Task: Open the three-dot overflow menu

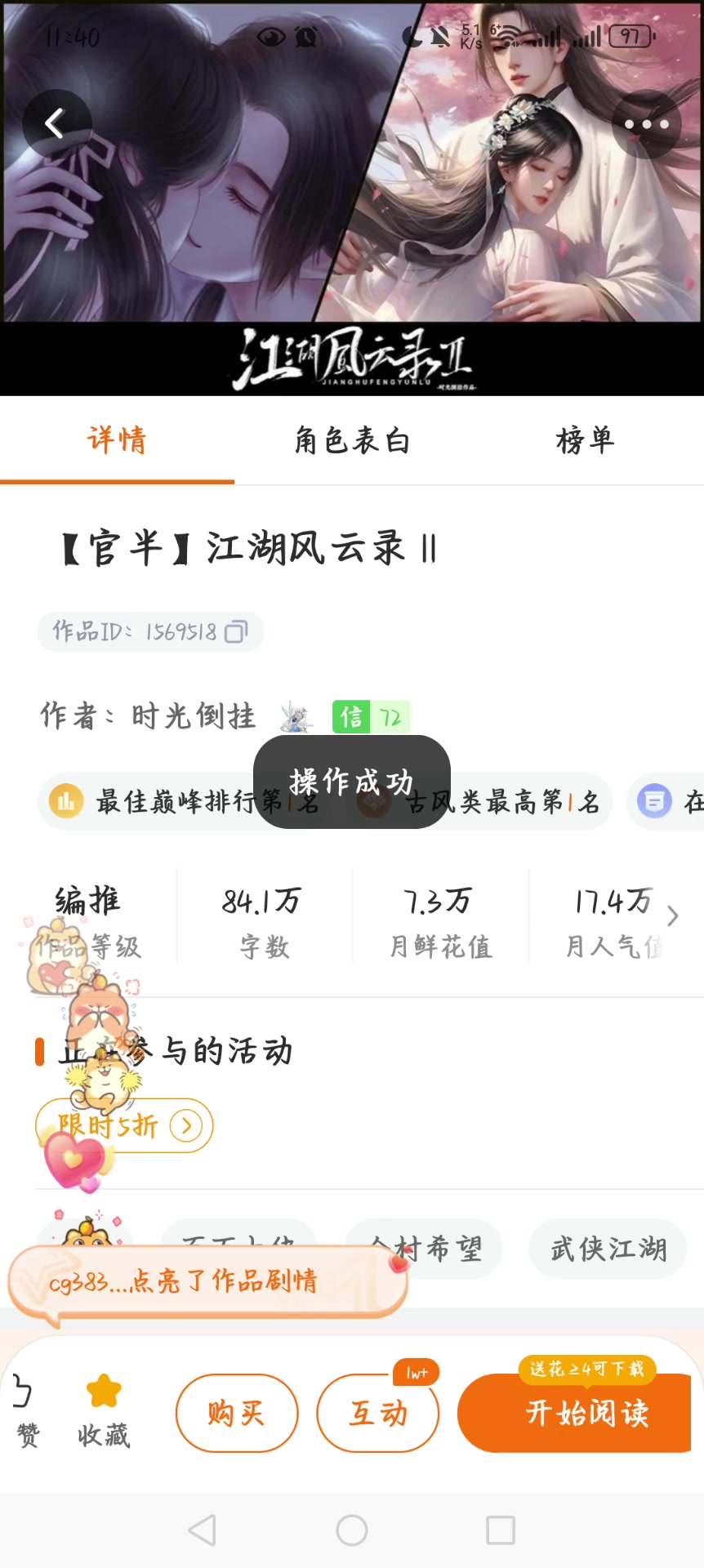Action: [646, 124]
